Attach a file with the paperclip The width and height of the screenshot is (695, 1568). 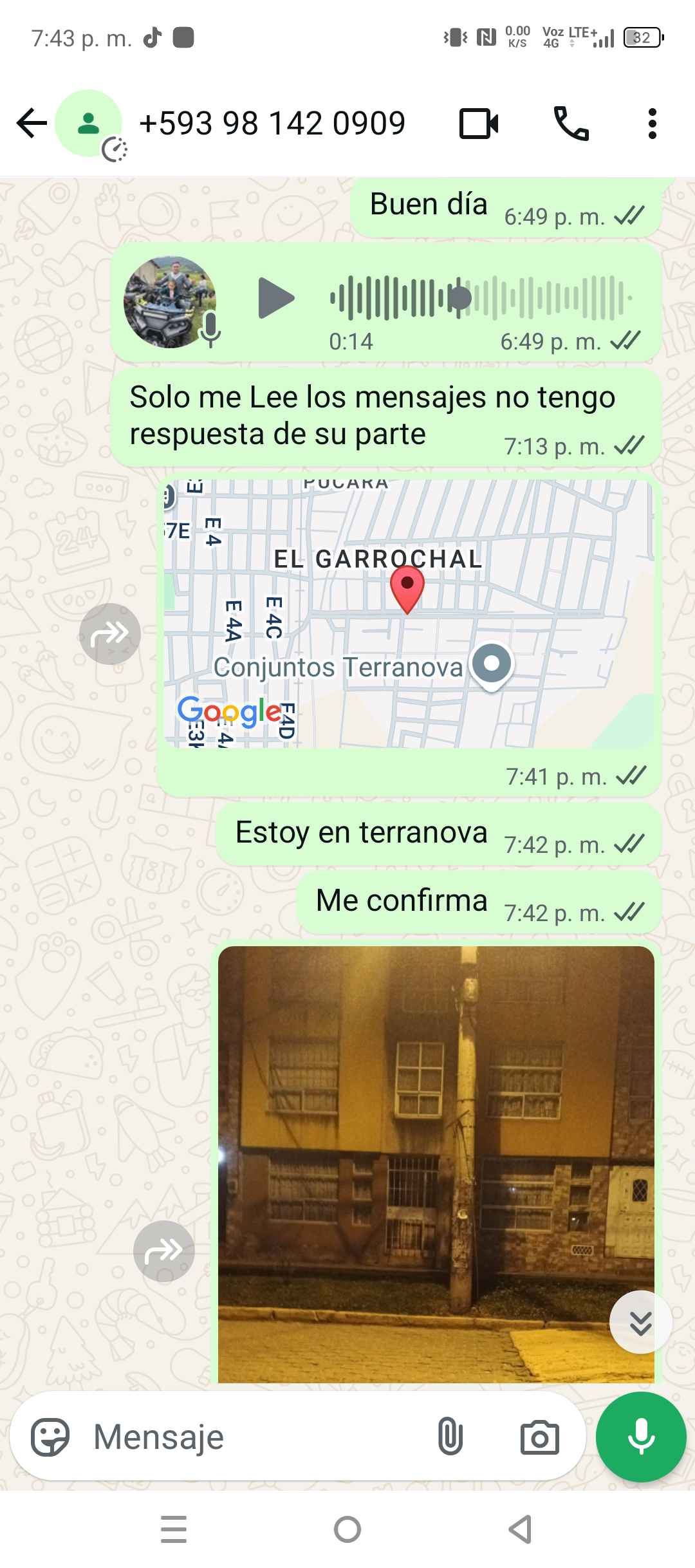[450, 1437]
